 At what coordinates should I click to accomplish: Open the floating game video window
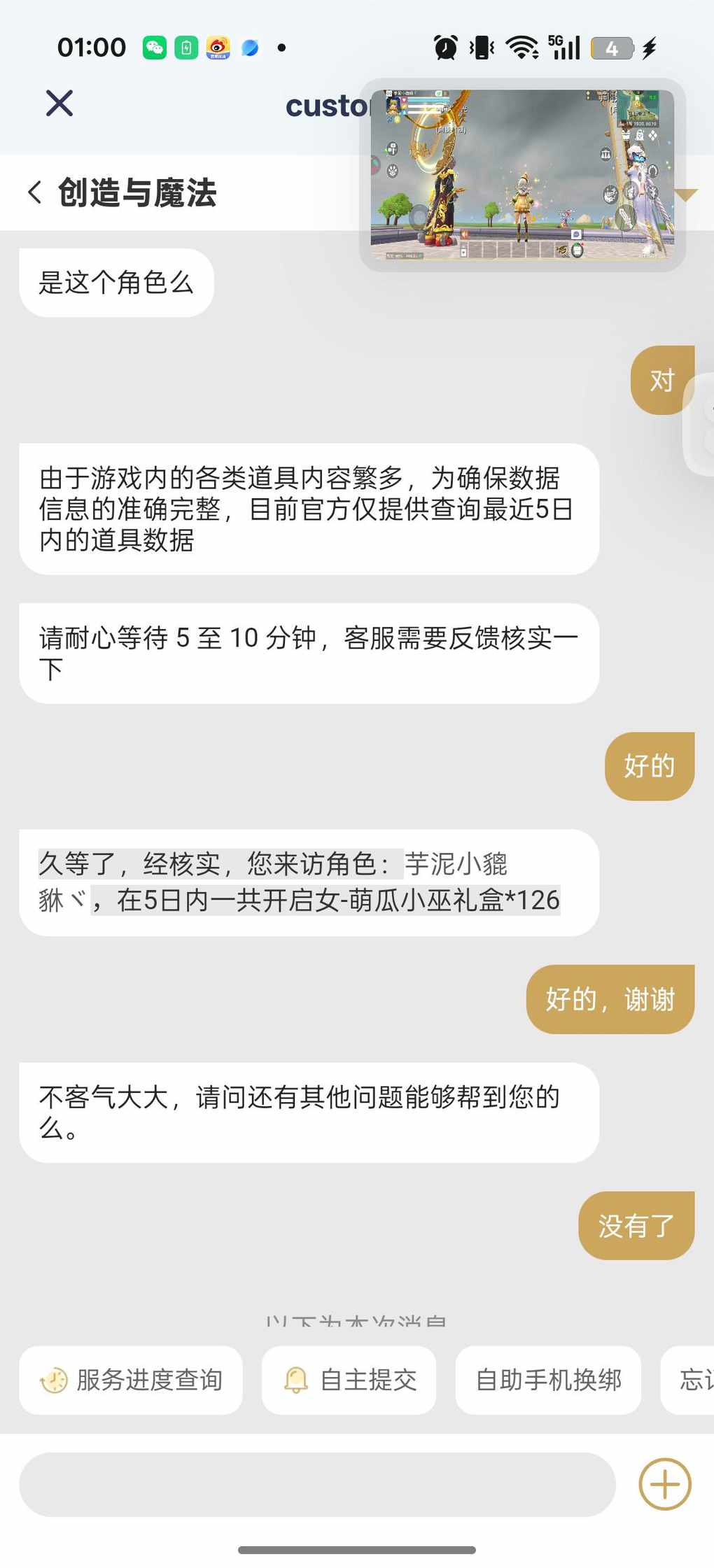(x=521, y=175)
